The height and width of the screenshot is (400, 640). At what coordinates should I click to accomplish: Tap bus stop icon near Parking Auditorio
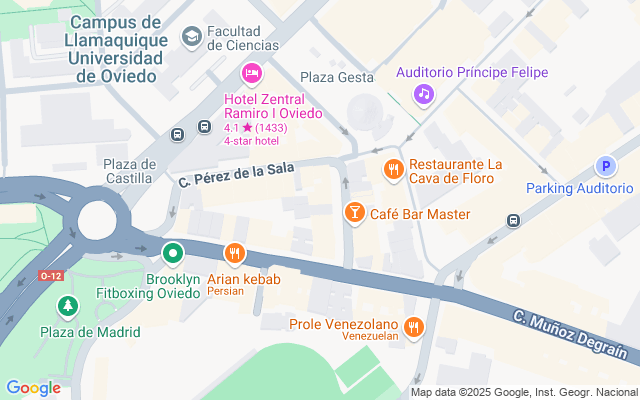tap(513, 221)
